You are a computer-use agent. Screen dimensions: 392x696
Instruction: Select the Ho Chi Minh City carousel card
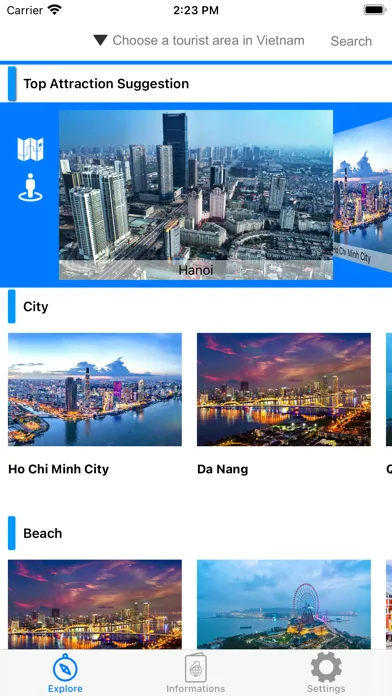click(362, 195)
